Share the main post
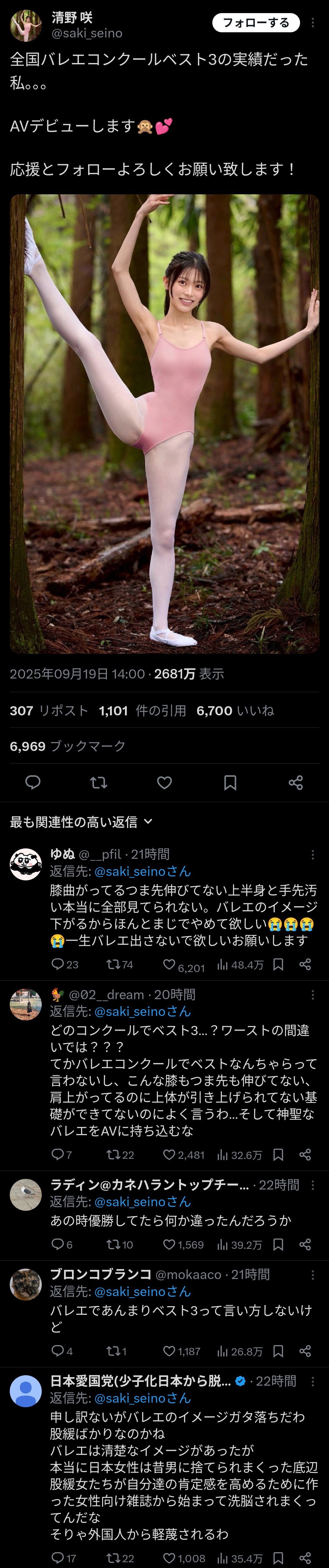The height and width of the screenshot is (1568, 329). (x=296, y=782)
